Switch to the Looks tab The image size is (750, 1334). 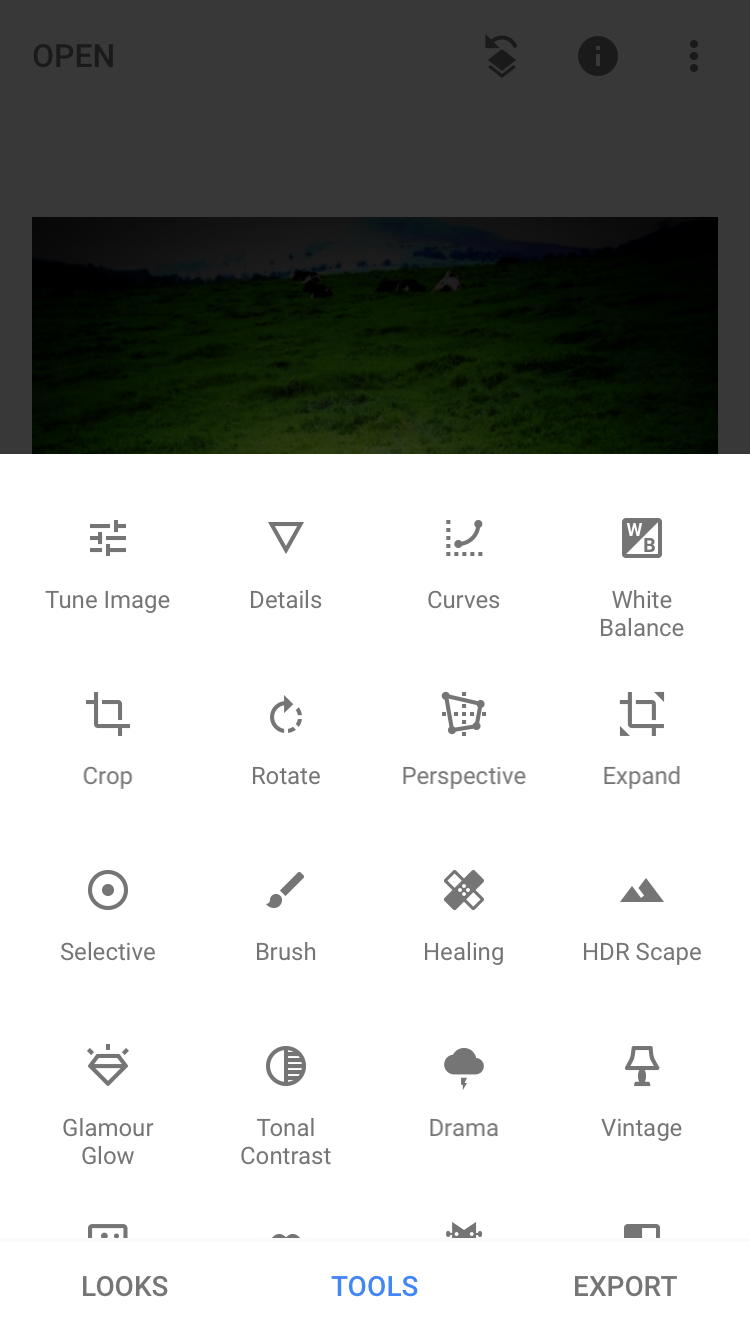coord(125,1286)
